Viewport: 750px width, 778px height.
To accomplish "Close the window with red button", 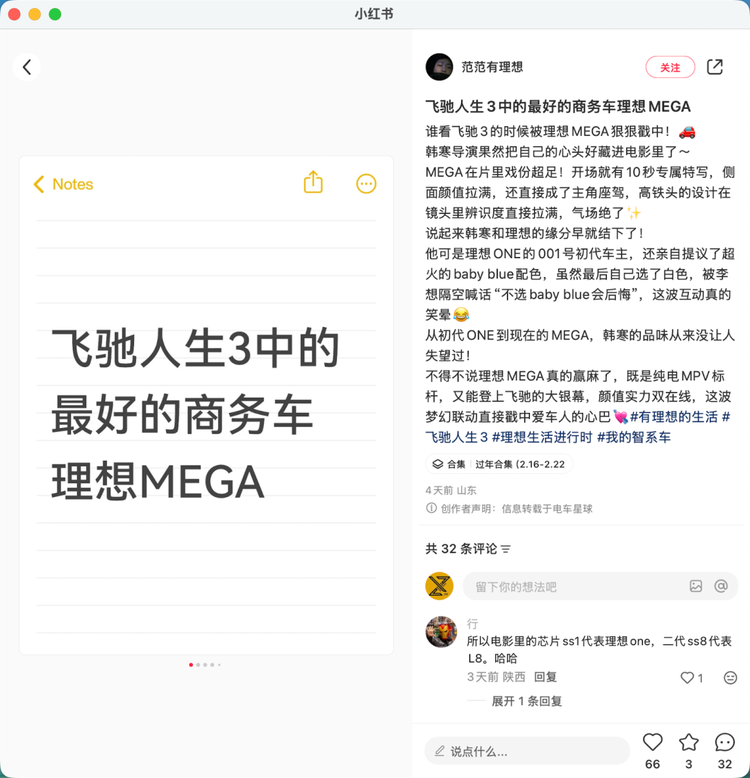I will (x=14, y=14).
